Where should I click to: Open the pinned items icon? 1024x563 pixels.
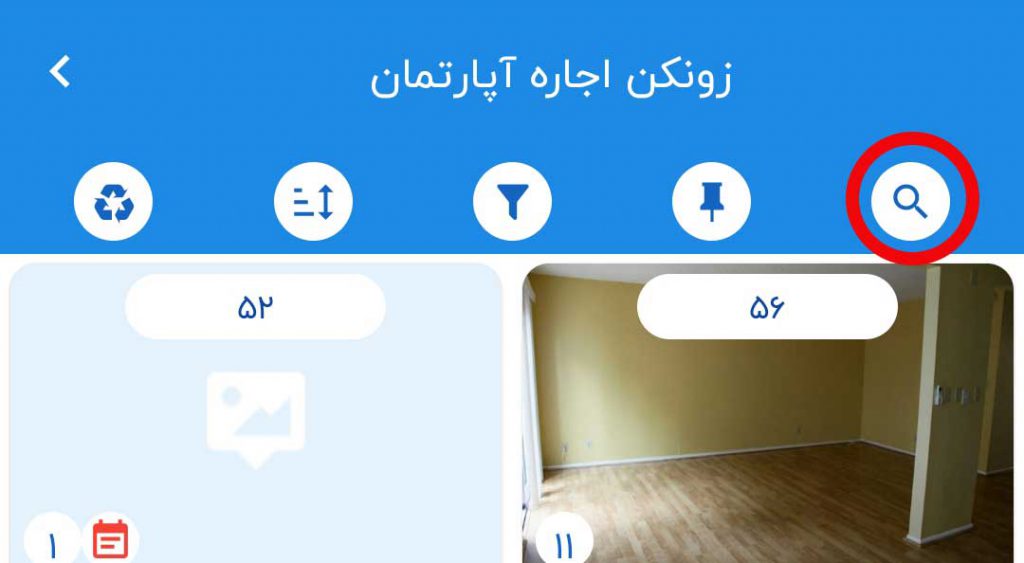coord(711,203)
